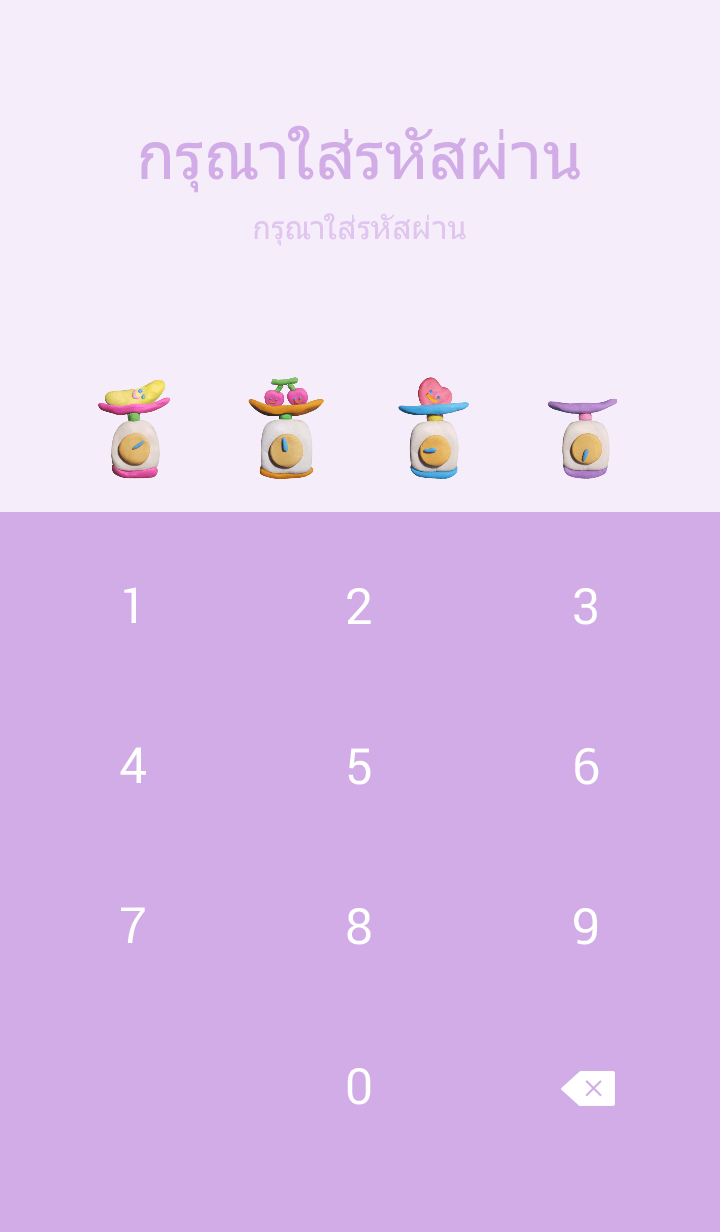Delete the last entered passcode digit
Viewport: 720px width, 1232px height.
coord(588,1088)
